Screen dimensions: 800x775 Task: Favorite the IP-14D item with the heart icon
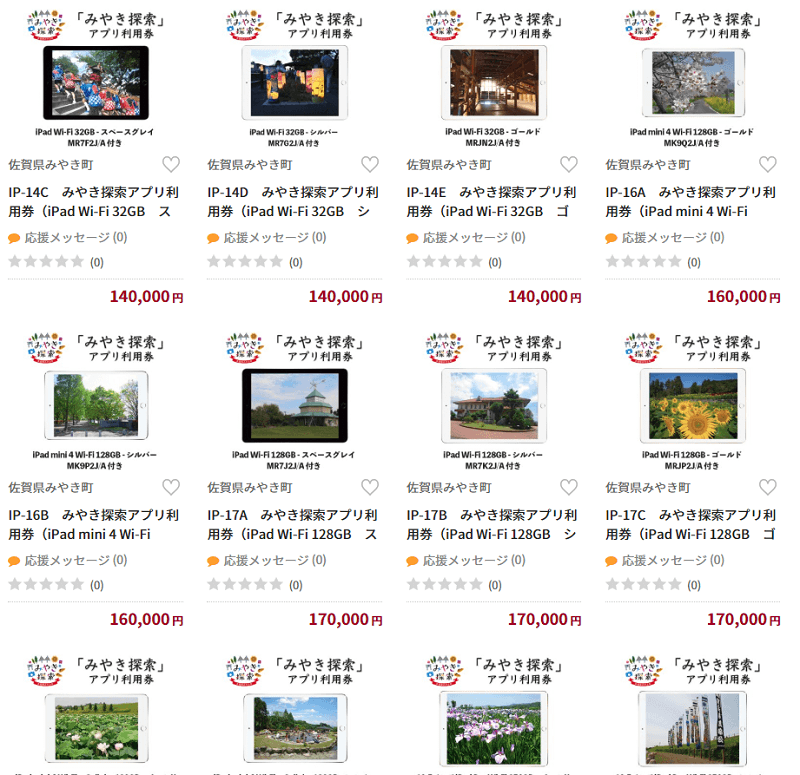point(370,164)
